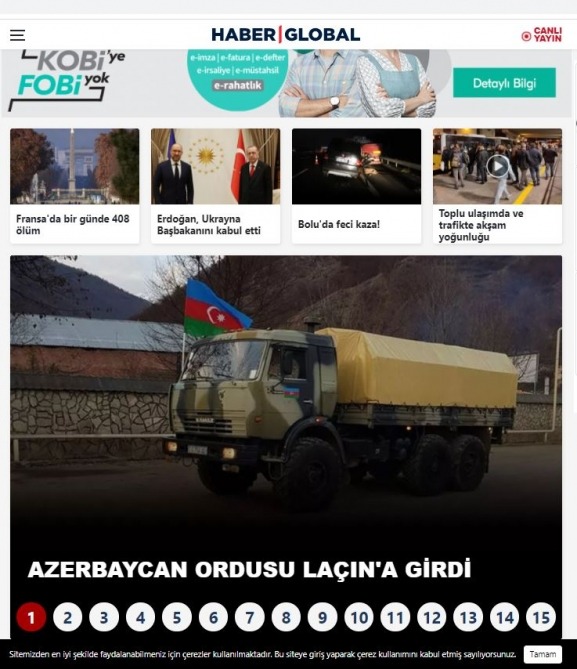Read the Bolu'da feci kaza! story

[356, 186]
